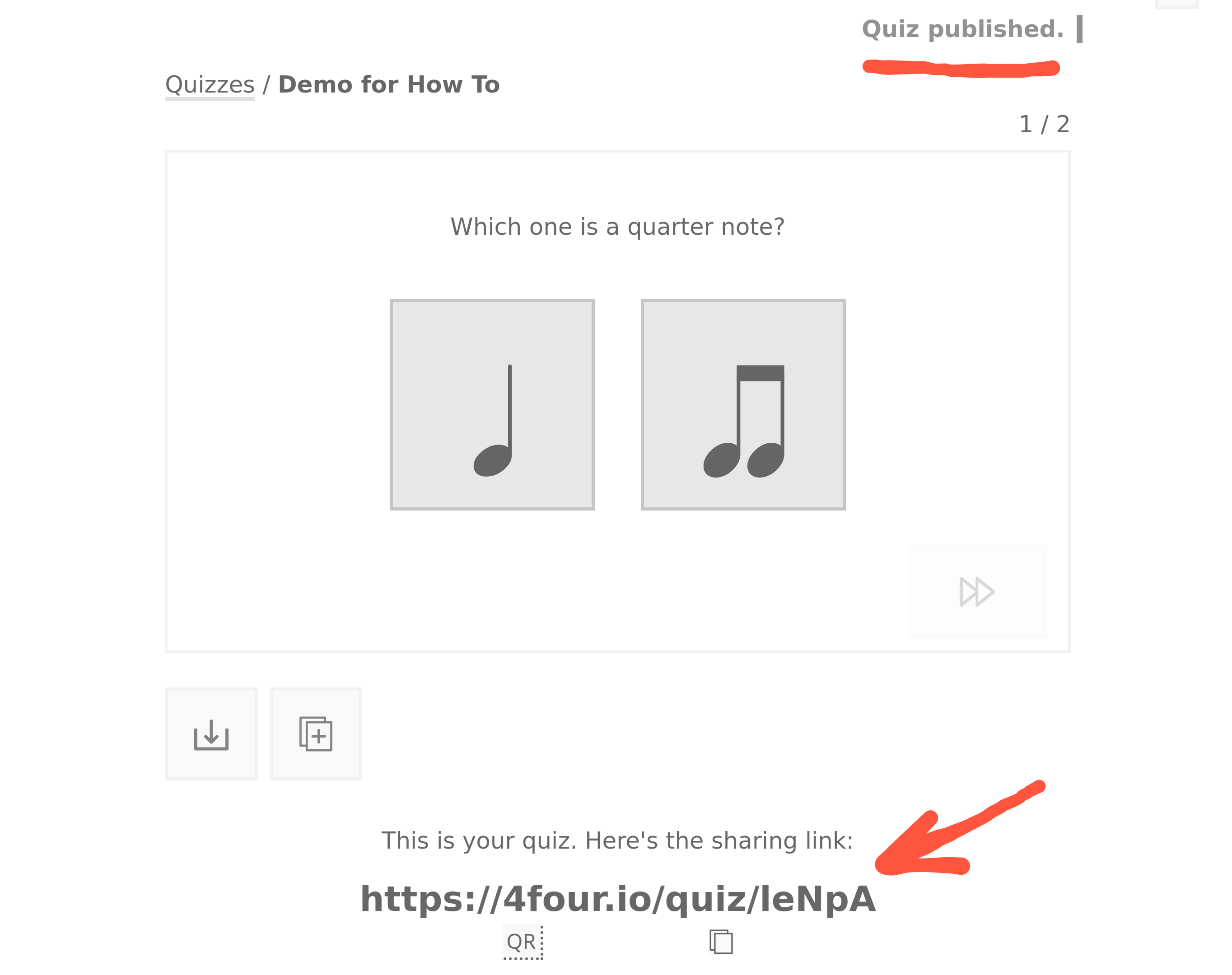Copy the sharing link to clipboard
The image size is (1232, 975).
pyautogui.click(x=720, y=941)
